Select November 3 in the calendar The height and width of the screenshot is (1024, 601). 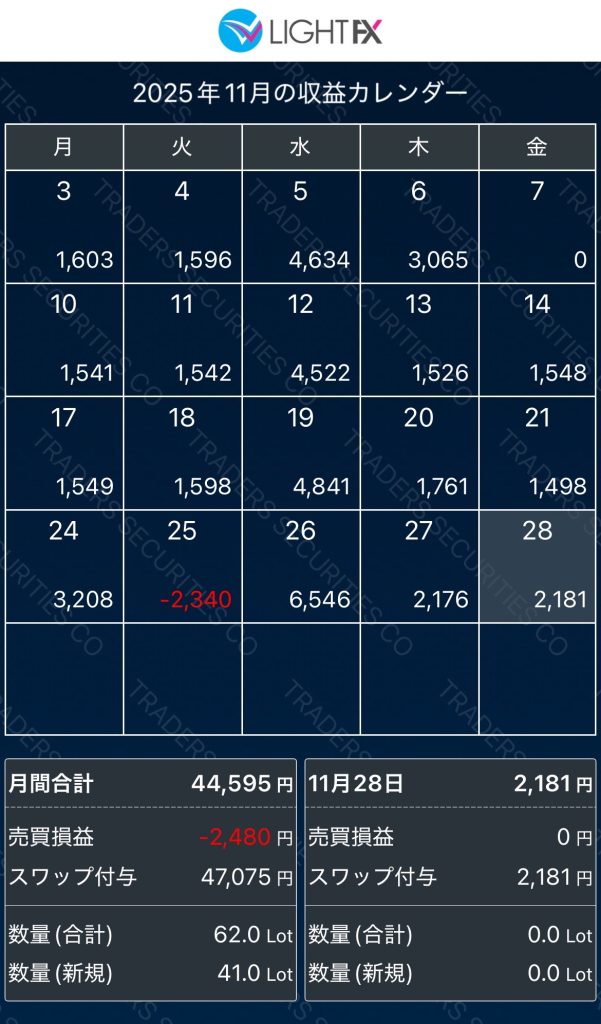click(64, 227)
